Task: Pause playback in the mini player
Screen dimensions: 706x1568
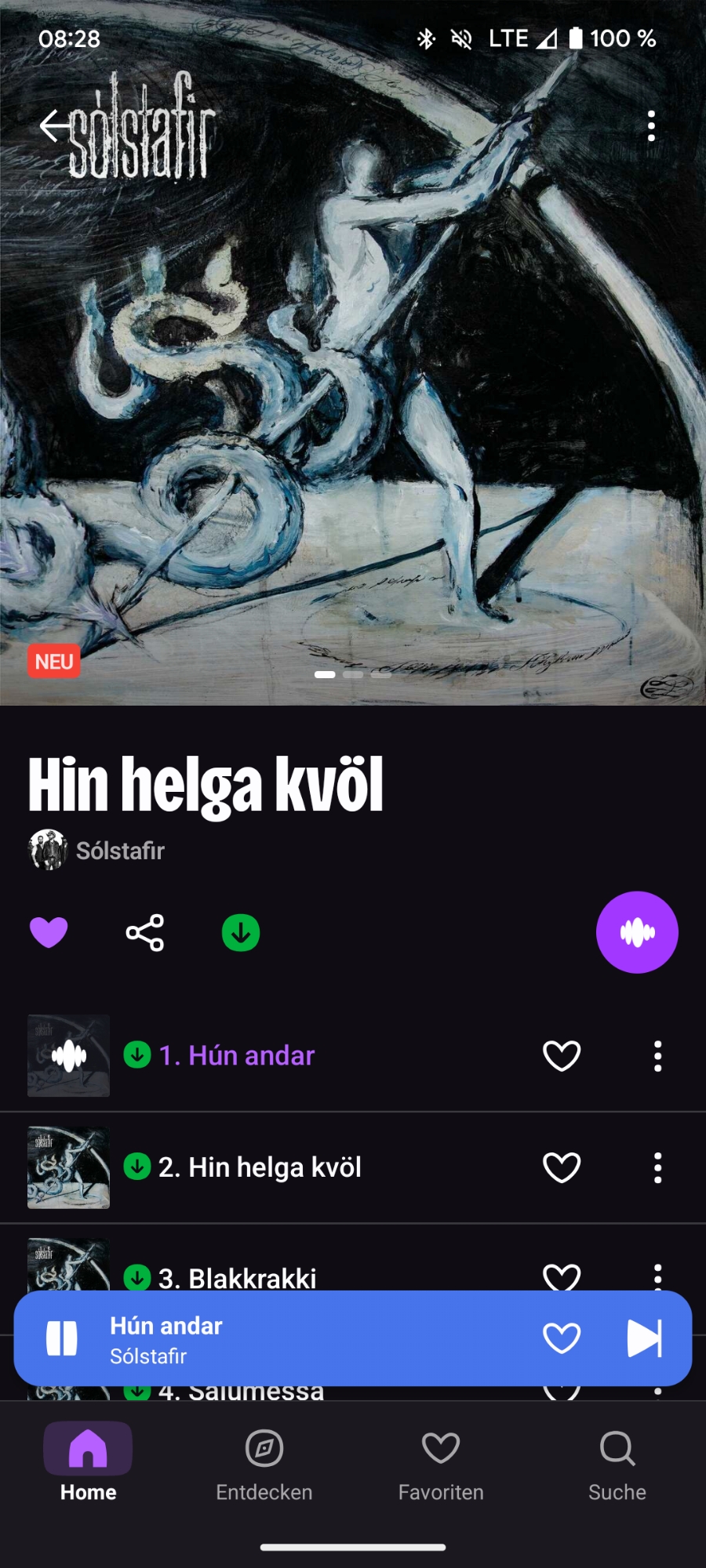Action: click(x=62, y=1338)
